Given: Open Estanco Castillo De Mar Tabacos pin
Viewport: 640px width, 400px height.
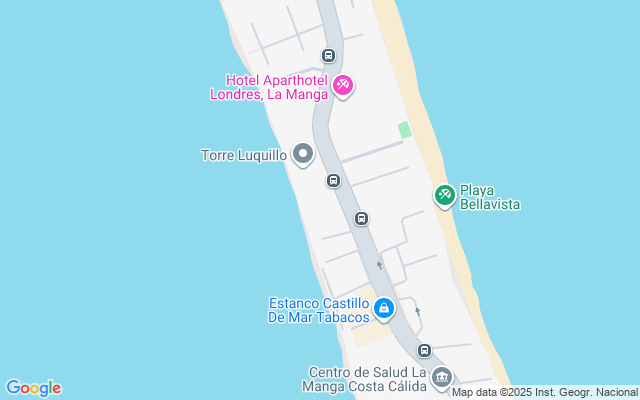Looking at the screenshot, I should (x=384, y=309).
